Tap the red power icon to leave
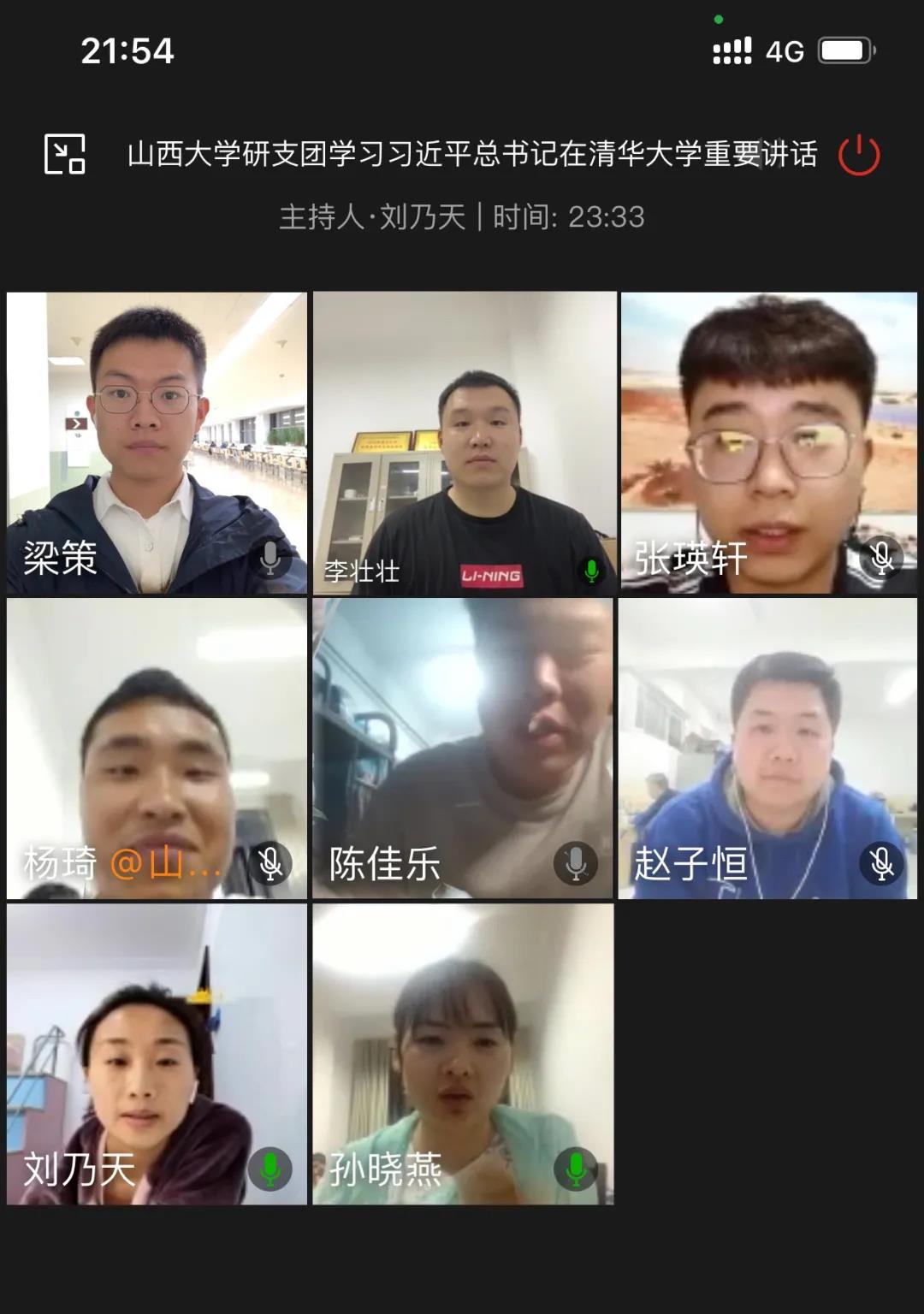 coord(859,156)
